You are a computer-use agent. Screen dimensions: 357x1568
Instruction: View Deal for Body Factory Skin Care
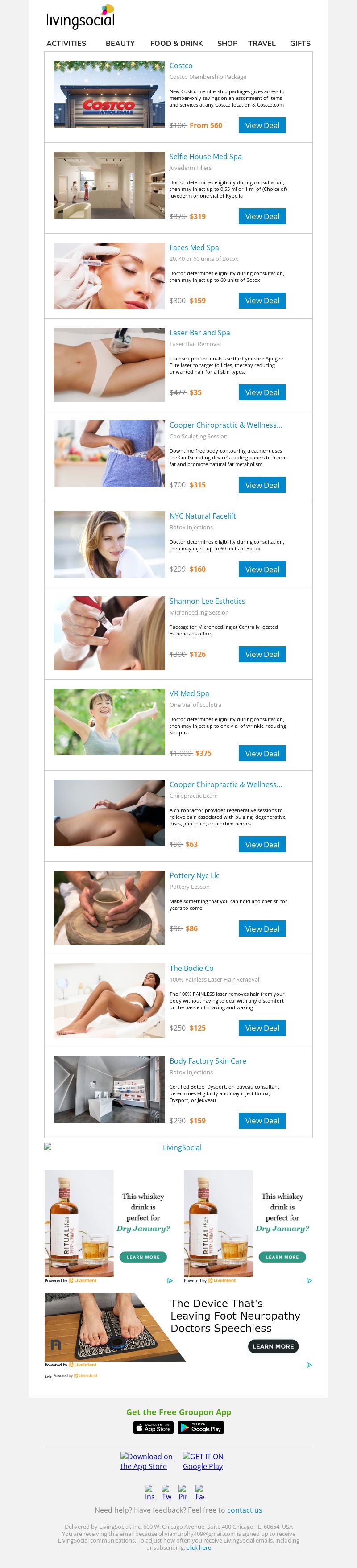[x=262, y=1121]
